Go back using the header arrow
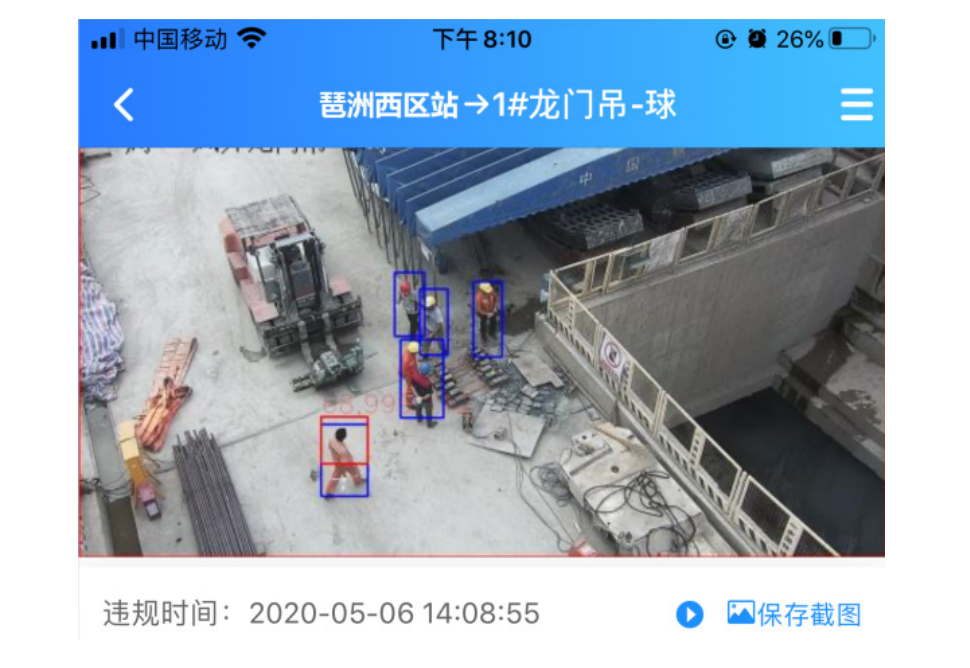 (x=123, y=105)
